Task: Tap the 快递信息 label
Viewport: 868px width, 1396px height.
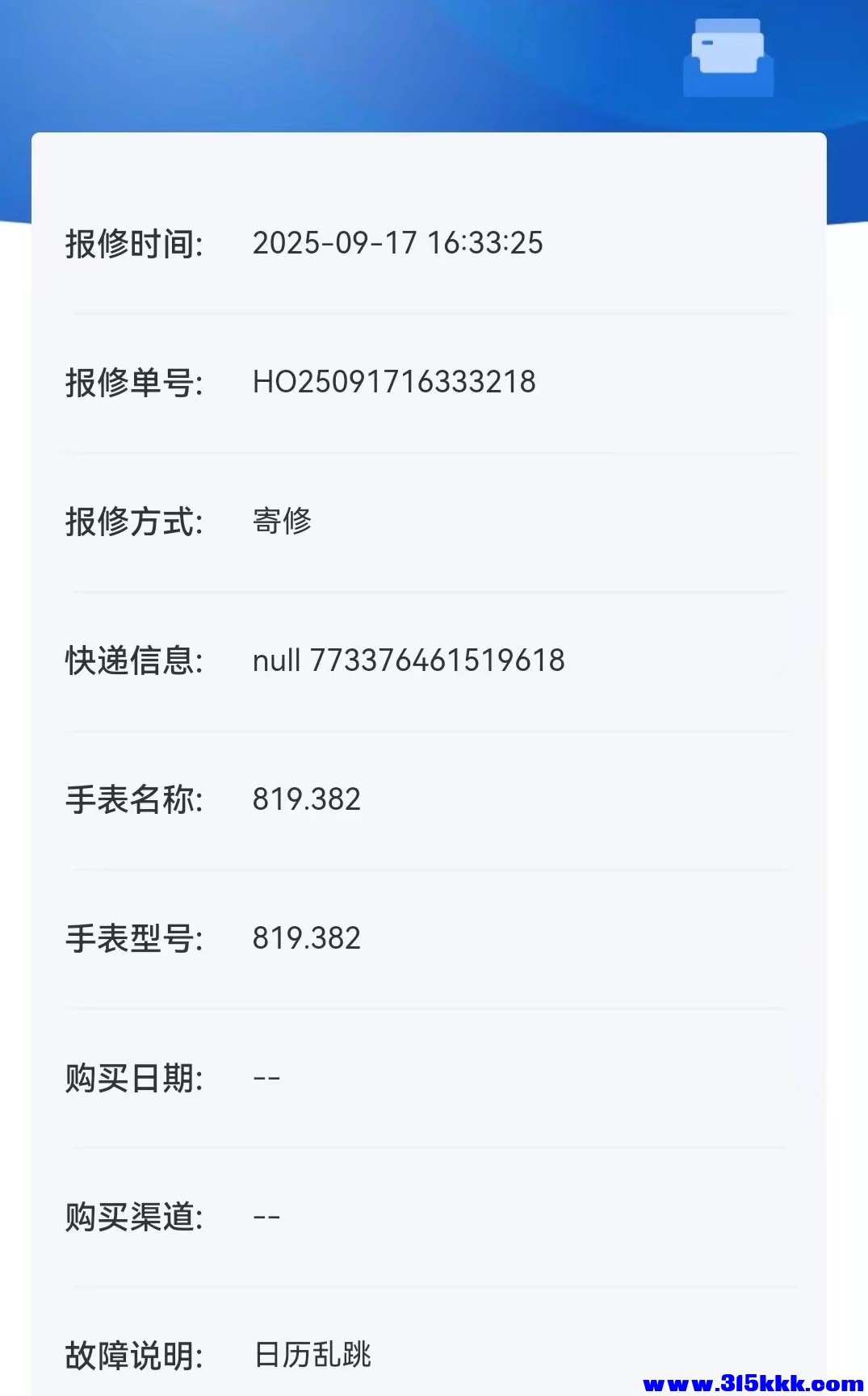Action: click(134, 660)
